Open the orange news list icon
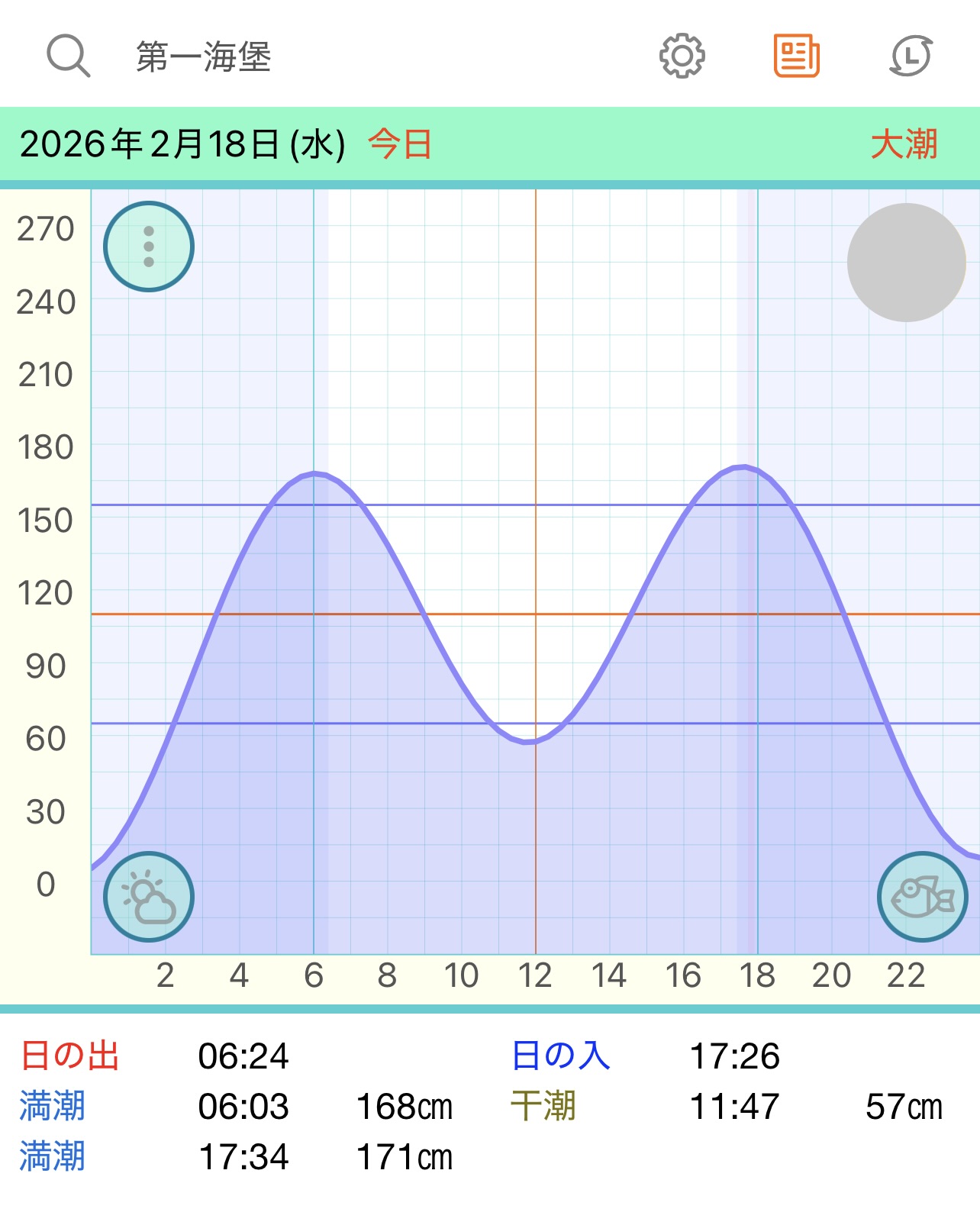Viewport: 980px width, 1225px height. [x=796, y=56]
